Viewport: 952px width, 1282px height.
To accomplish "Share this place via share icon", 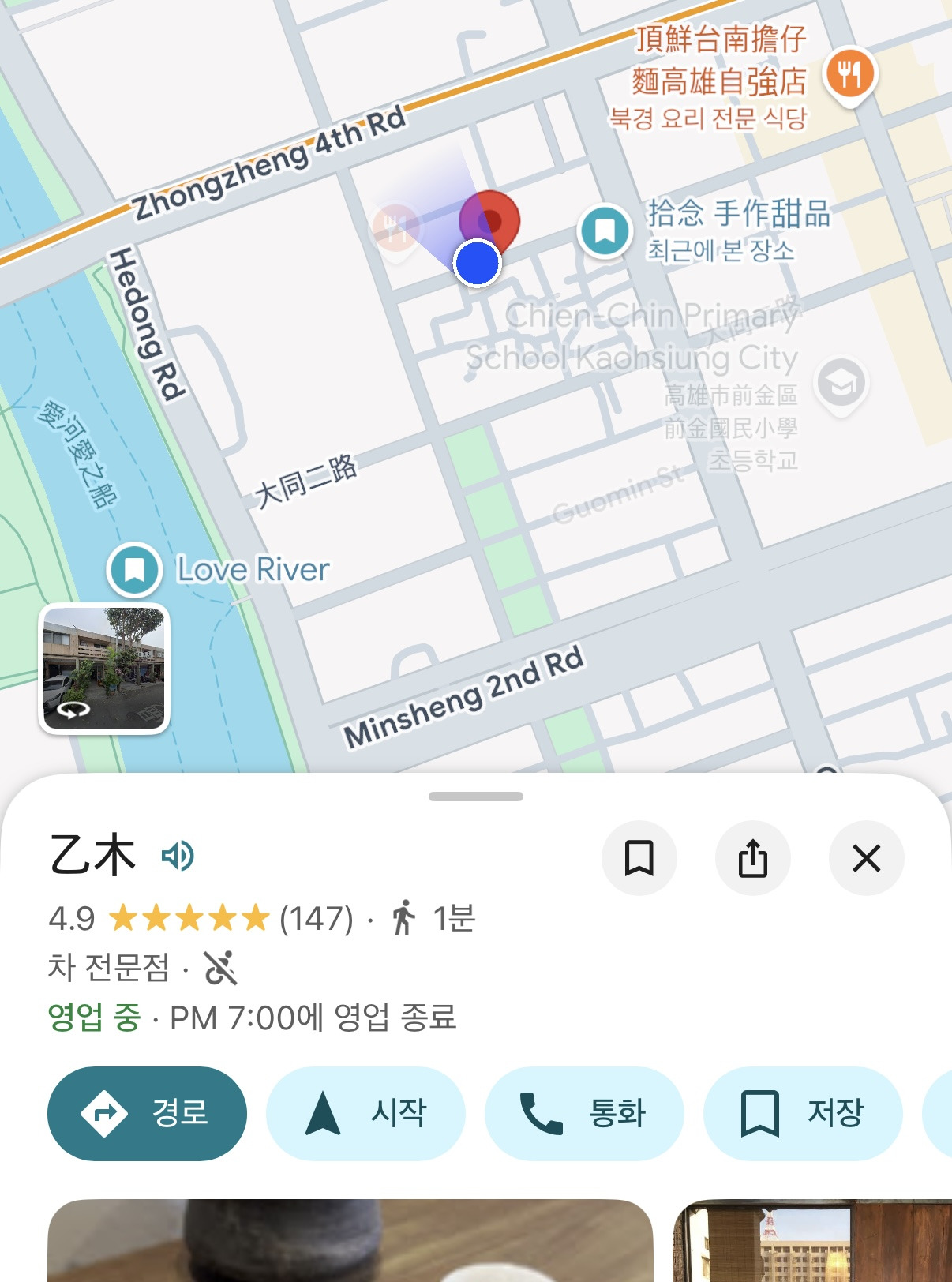I will point(752,858).
